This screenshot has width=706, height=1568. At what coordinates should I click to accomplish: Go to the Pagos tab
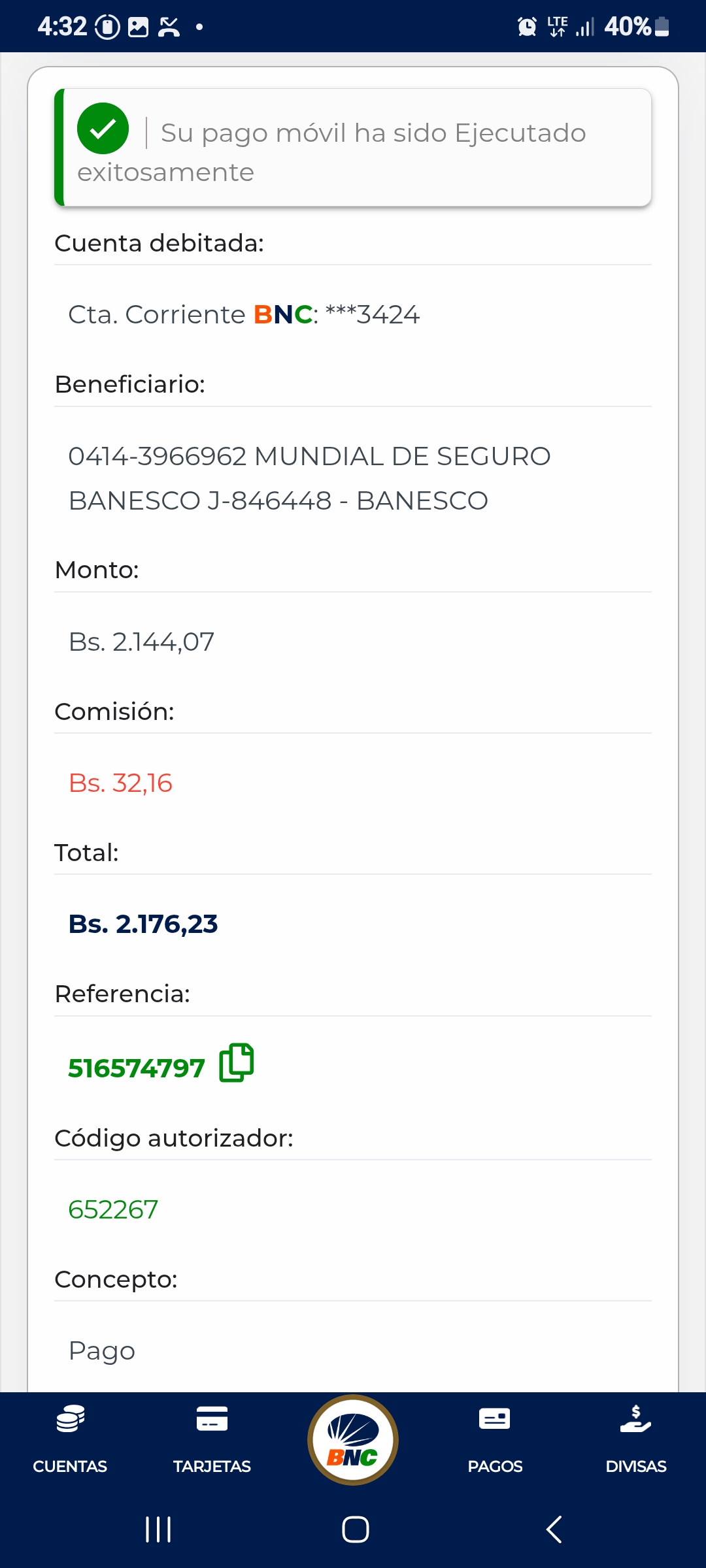[495, 1438]
